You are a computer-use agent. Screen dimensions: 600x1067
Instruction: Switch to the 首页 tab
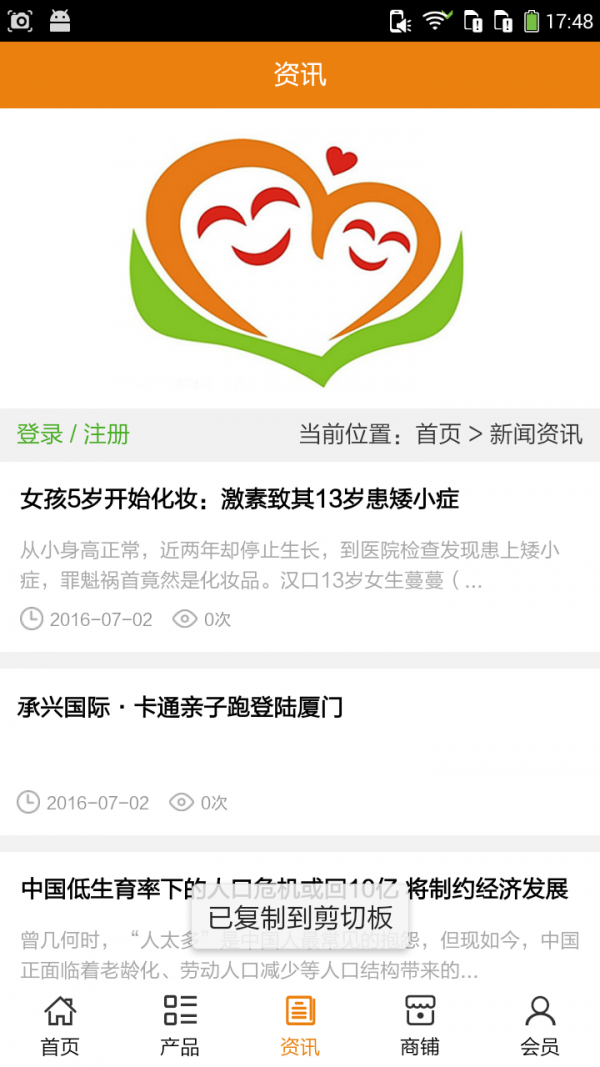(x=60, y=1025)
